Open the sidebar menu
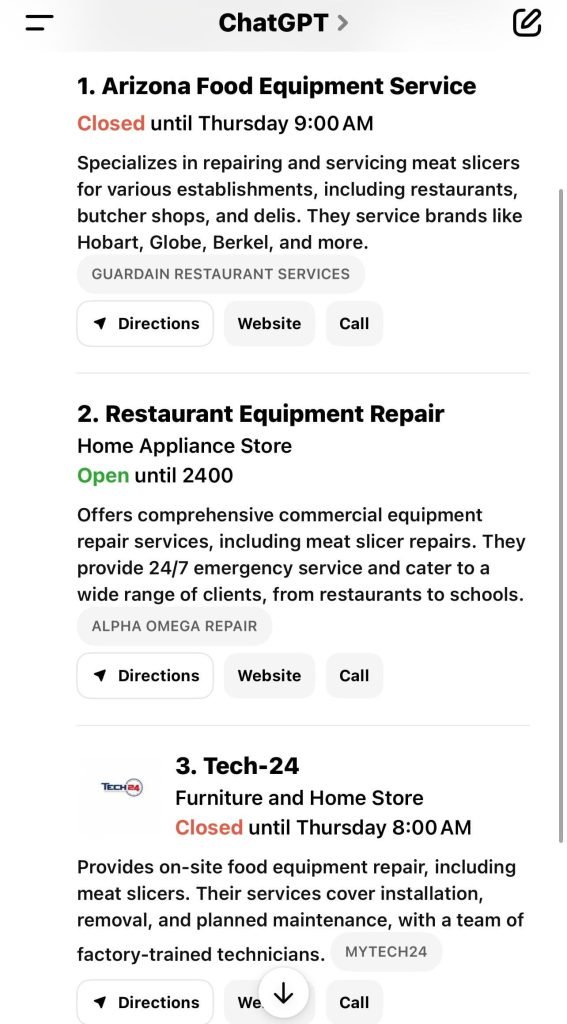Screen dimensions: 567x1024 [x=39, y=23]
